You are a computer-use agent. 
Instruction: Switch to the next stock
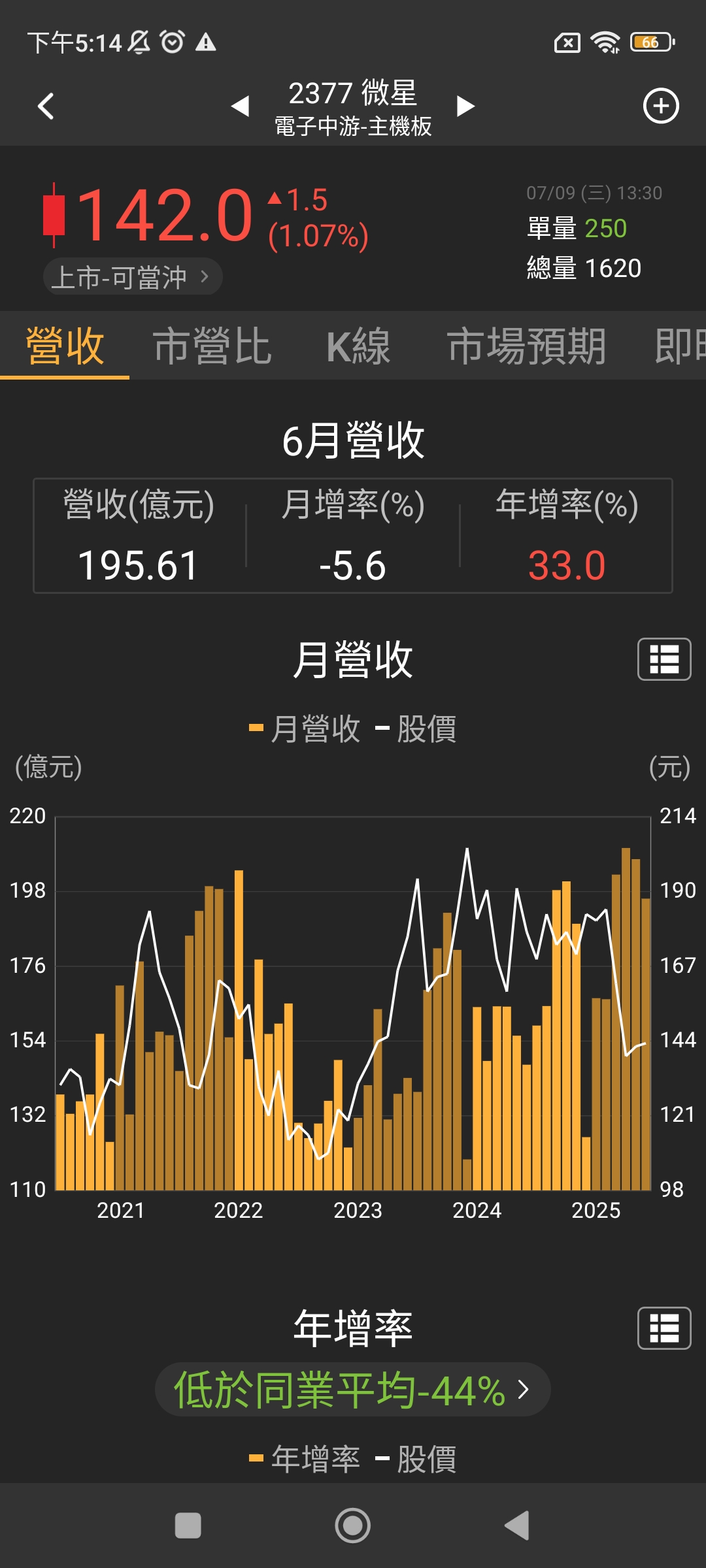(465, 106)
